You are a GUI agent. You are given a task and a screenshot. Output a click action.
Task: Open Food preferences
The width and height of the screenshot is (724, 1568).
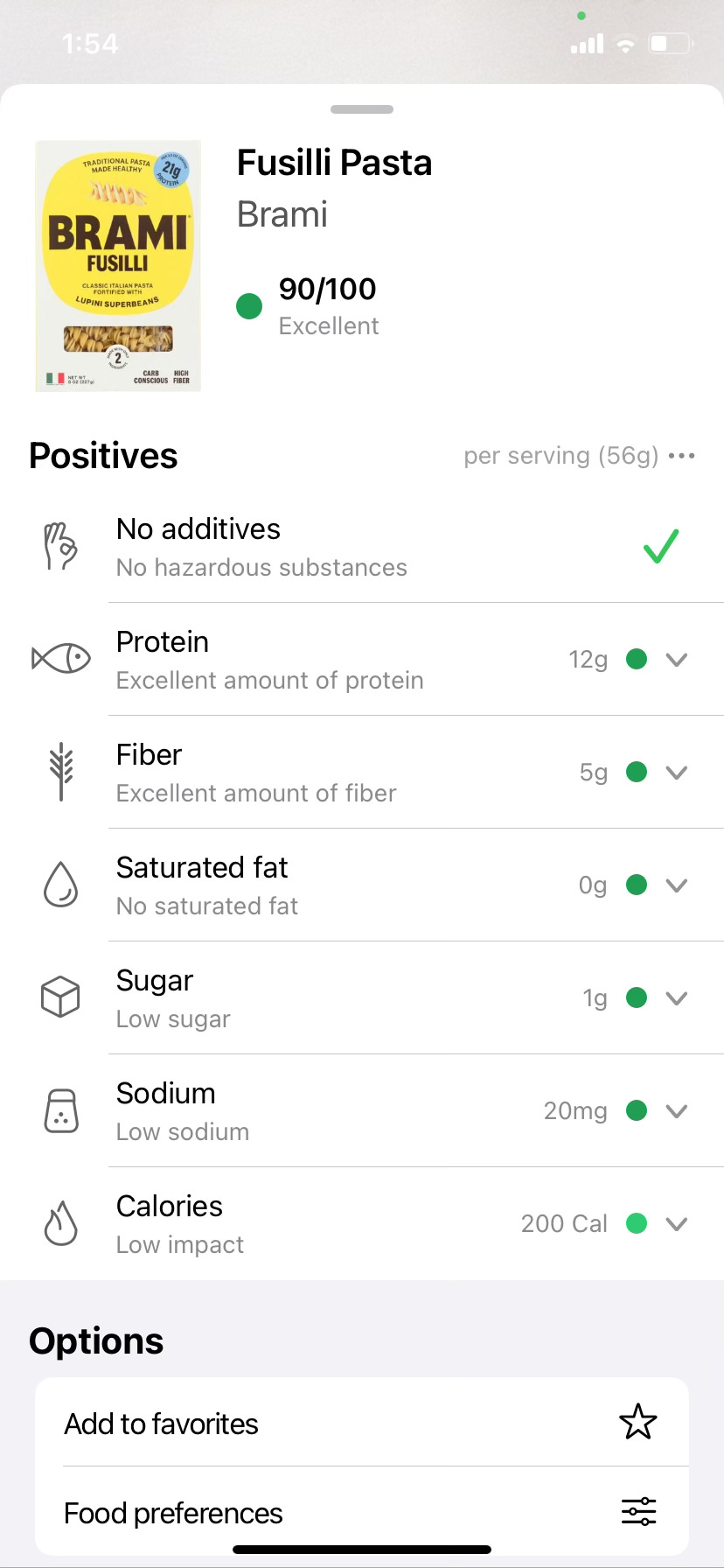(362, 1514)
